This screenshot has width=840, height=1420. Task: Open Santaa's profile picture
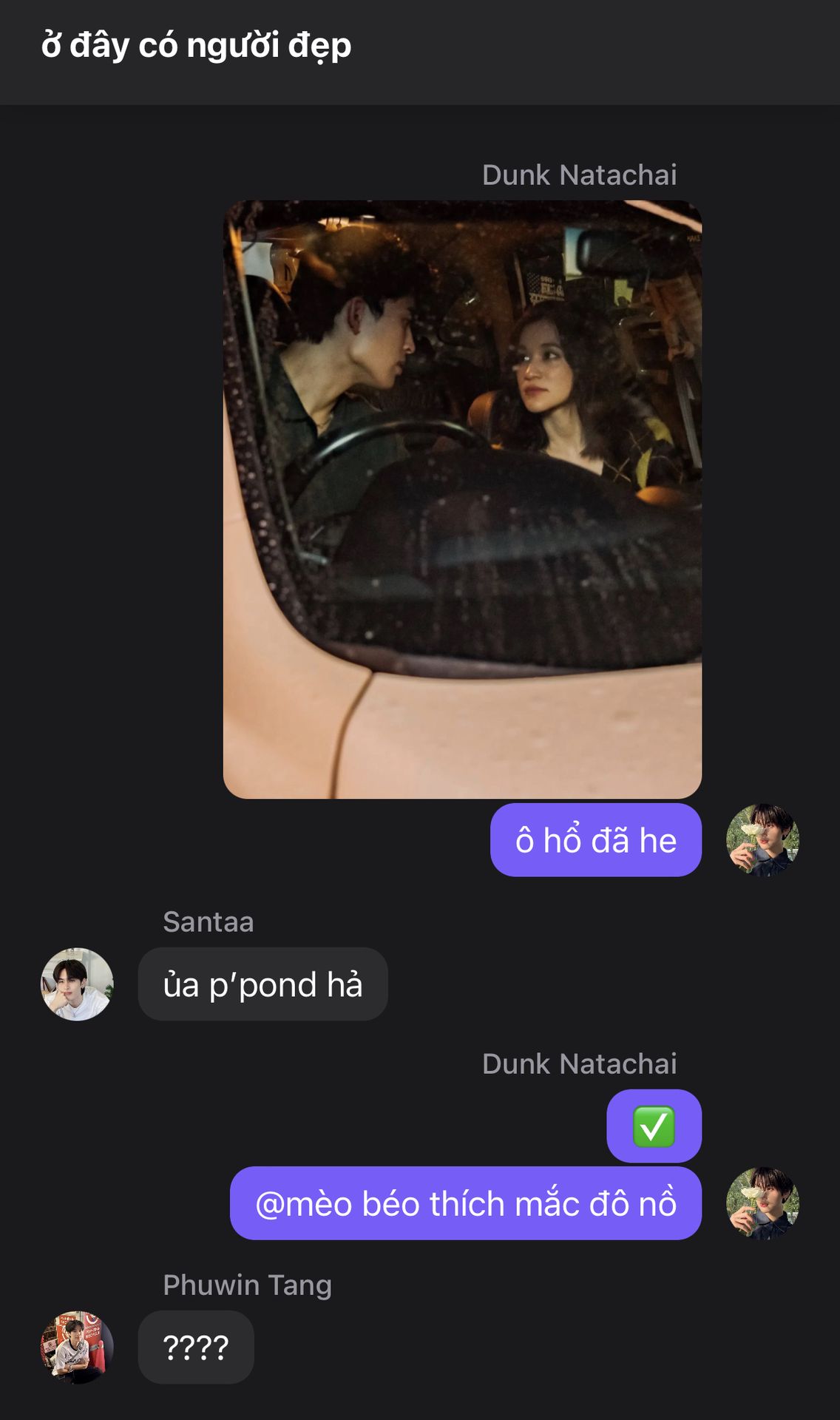tap(77, 984)
